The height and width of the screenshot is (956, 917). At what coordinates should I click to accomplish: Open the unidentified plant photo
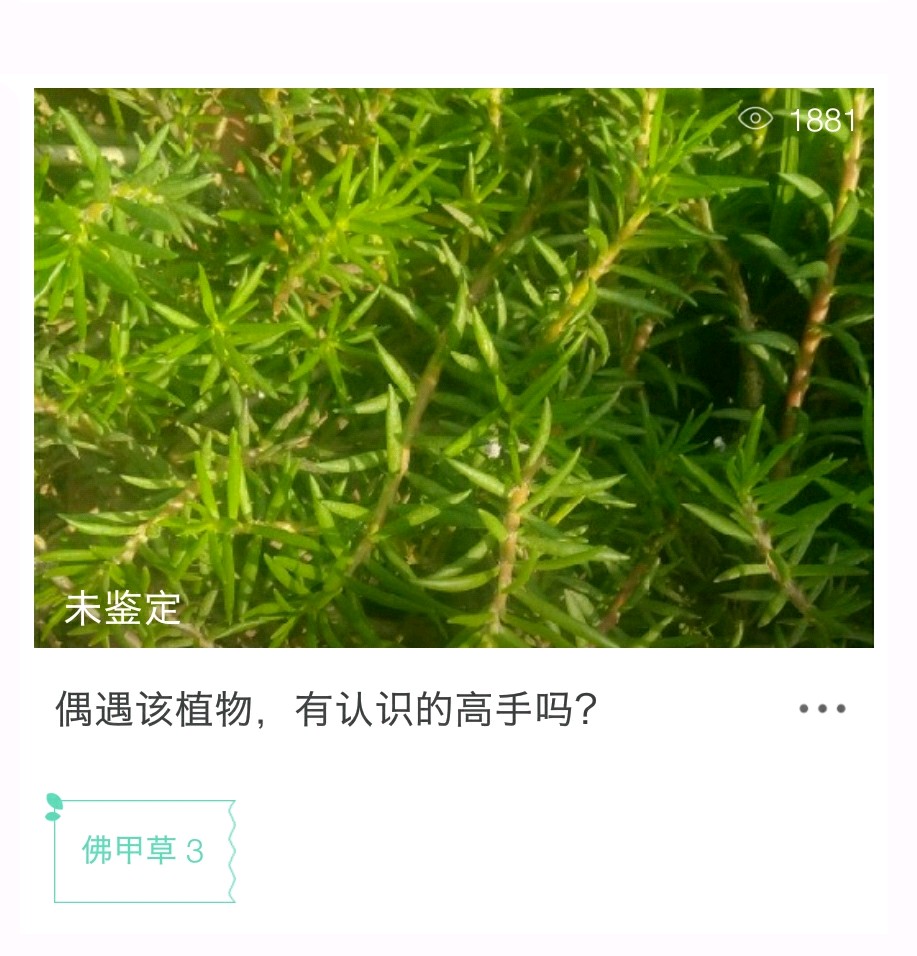coord(453,367)
